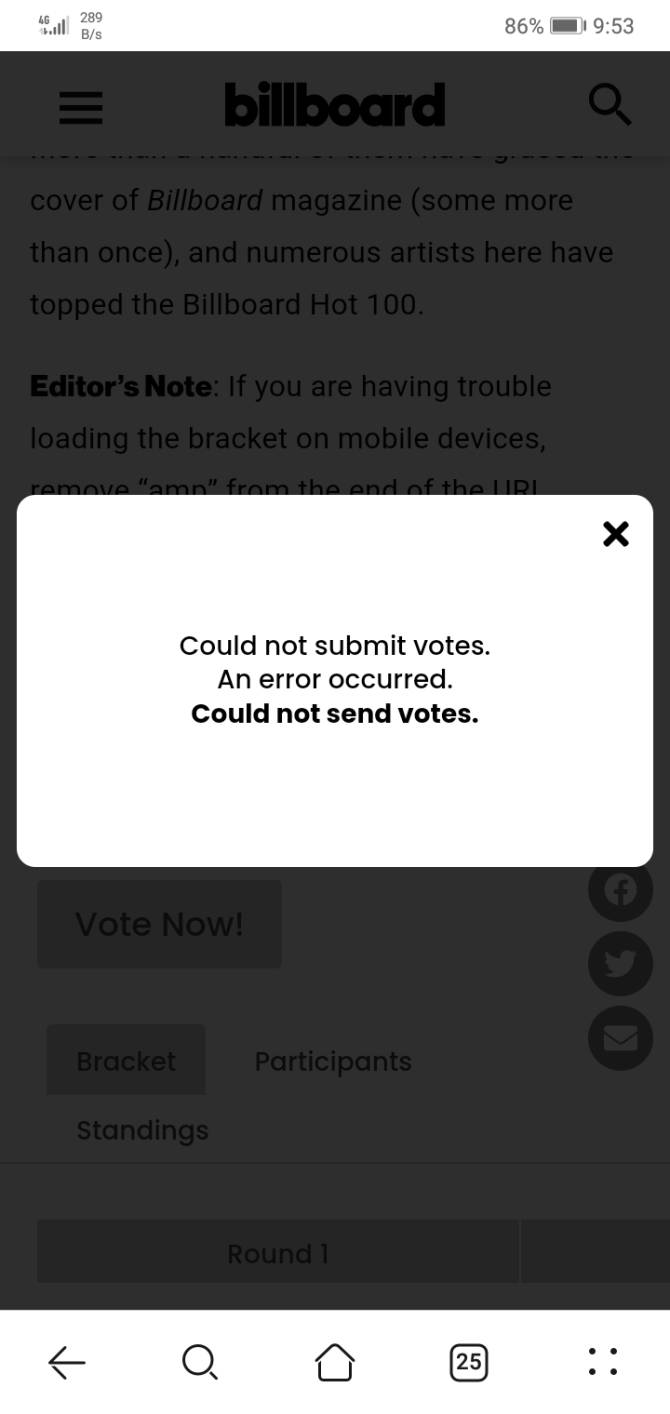This screenshot has width=670, height=1414.
Task: Select the Bracket tab
Action: click(x=126, y=1060)
